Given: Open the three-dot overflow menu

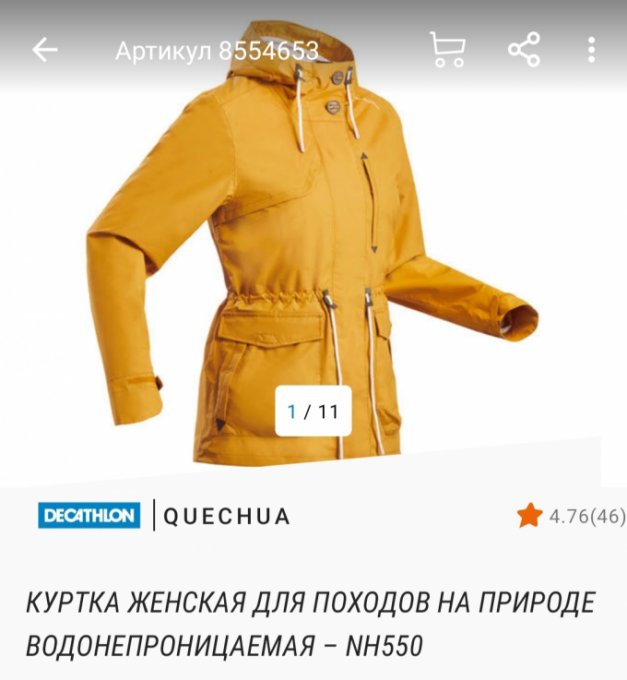Looking at the screenshot, I should click(x=592, y=49).
